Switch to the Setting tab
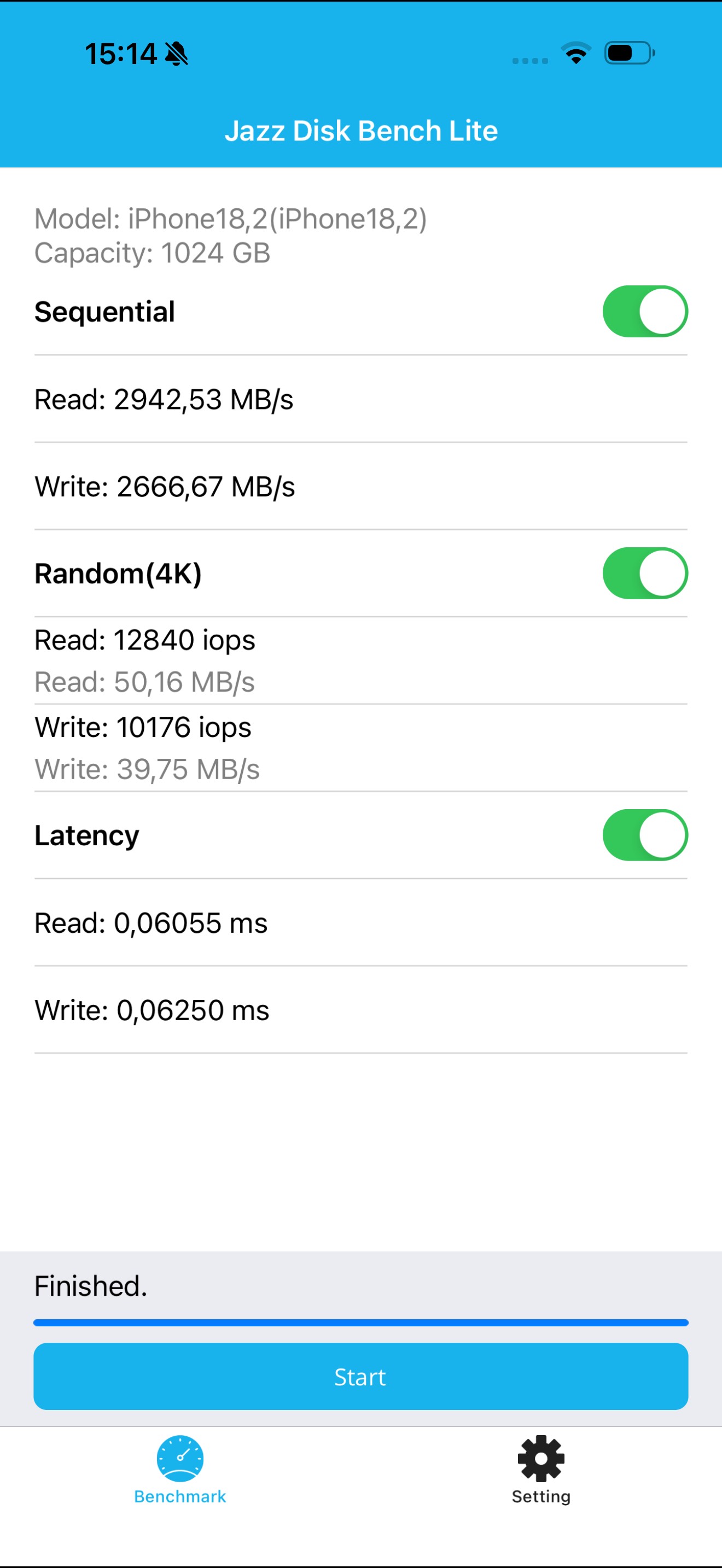 pyautogui.click(x=540, y=1470)
